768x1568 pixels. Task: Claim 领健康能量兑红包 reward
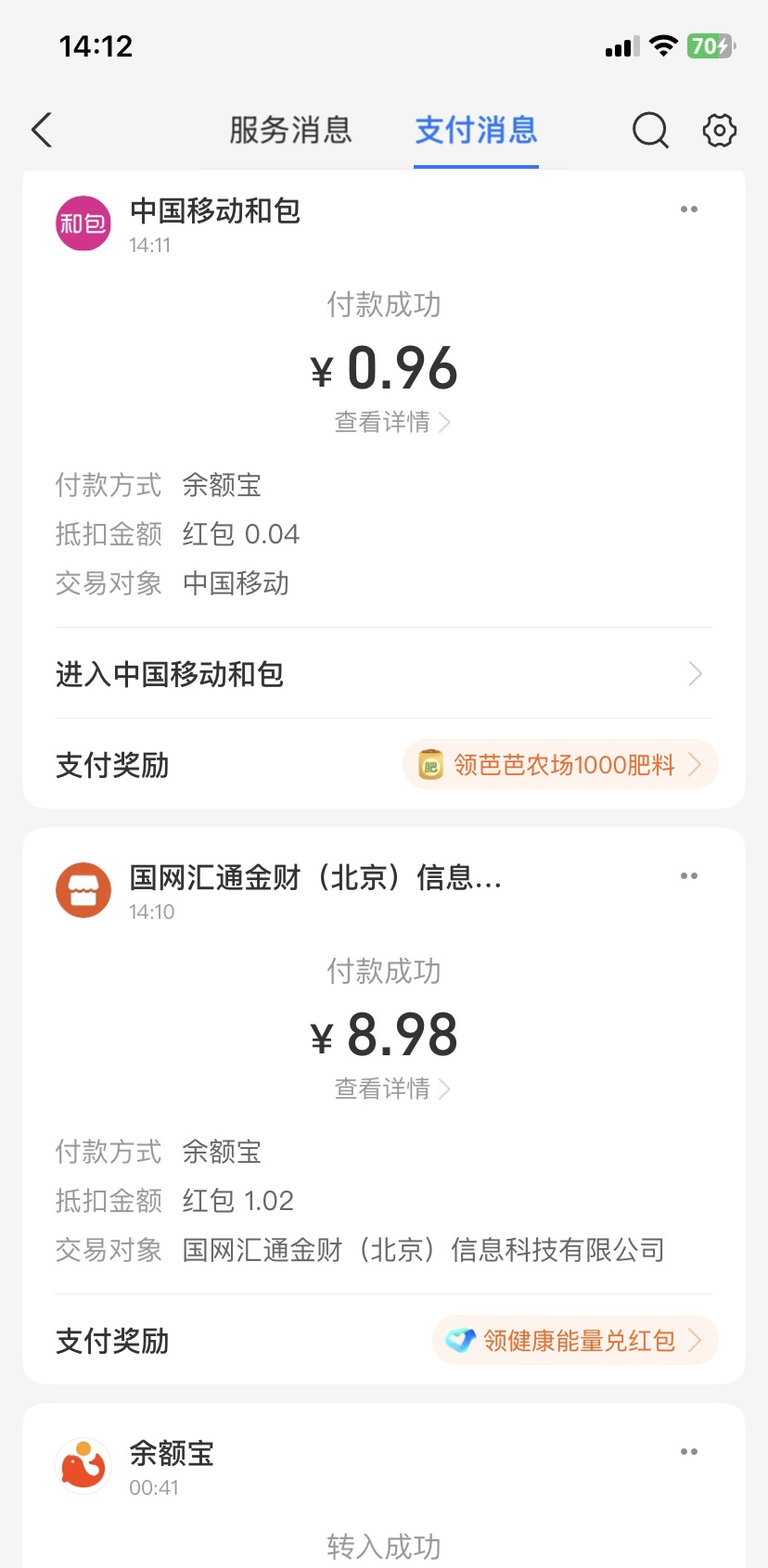tap(575, 1340)
